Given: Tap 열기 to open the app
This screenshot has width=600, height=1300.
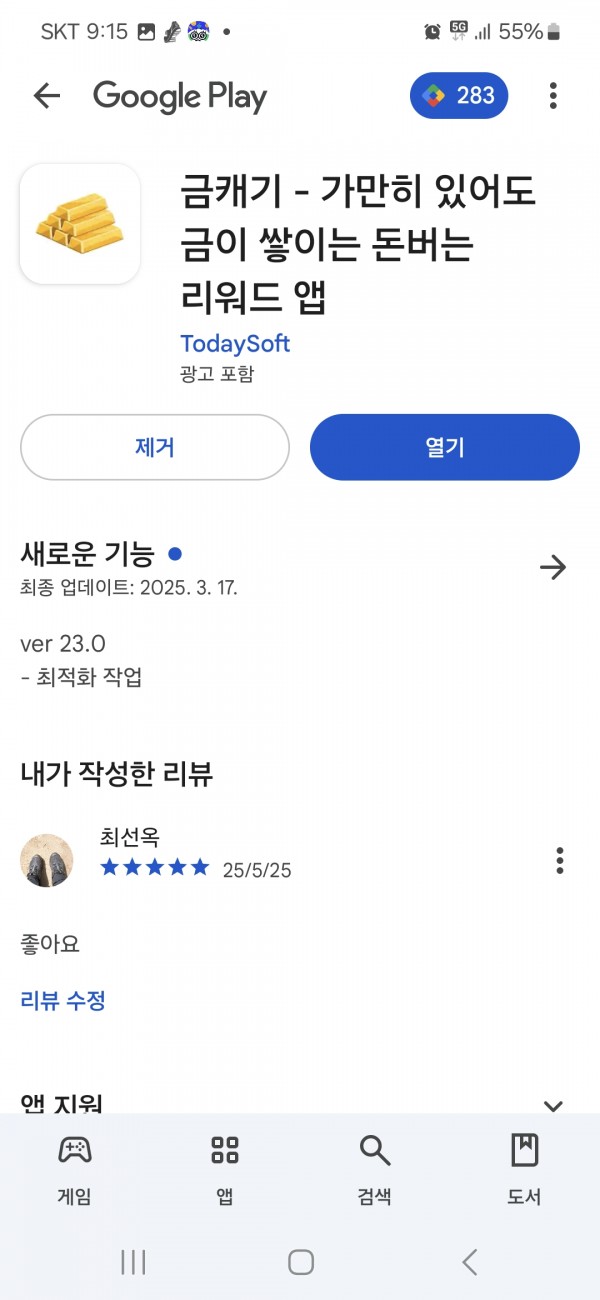Looking at the screenshot, I should pos(445,447).
